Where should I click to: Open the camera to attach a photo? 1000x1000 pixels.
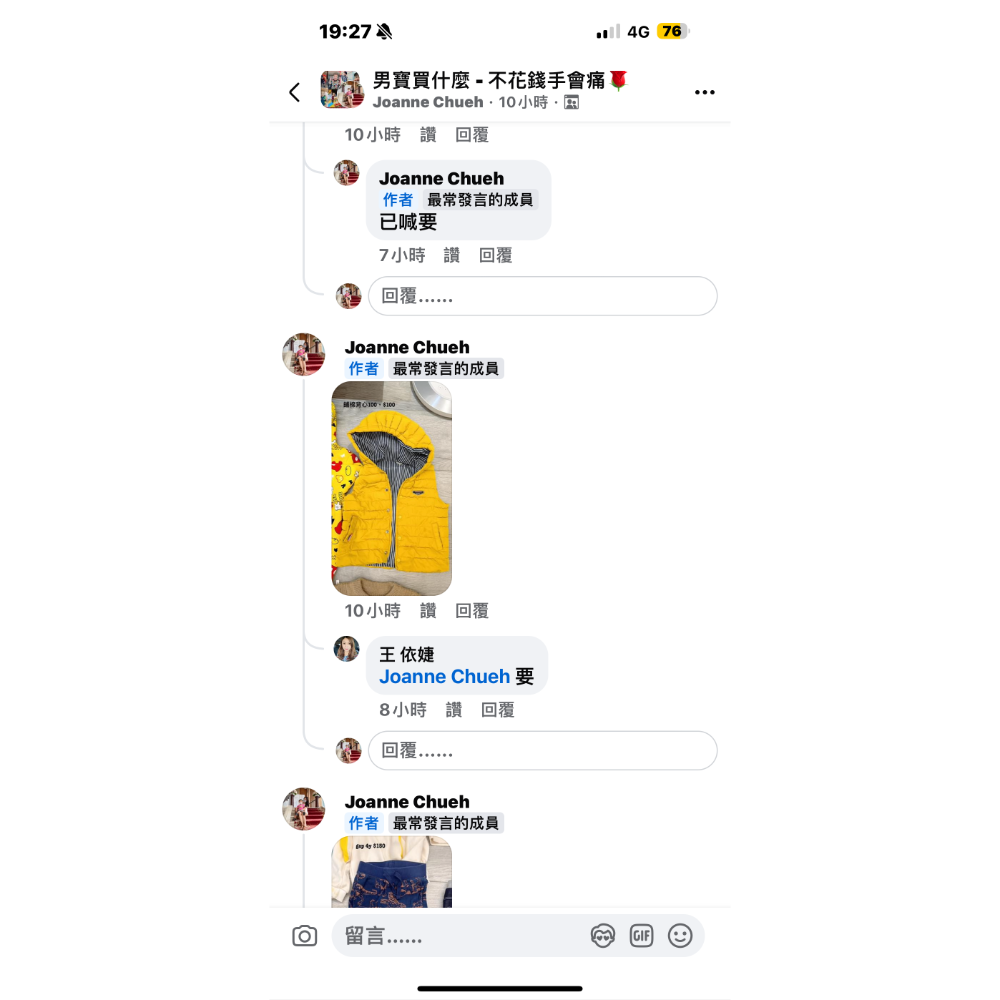304,936
